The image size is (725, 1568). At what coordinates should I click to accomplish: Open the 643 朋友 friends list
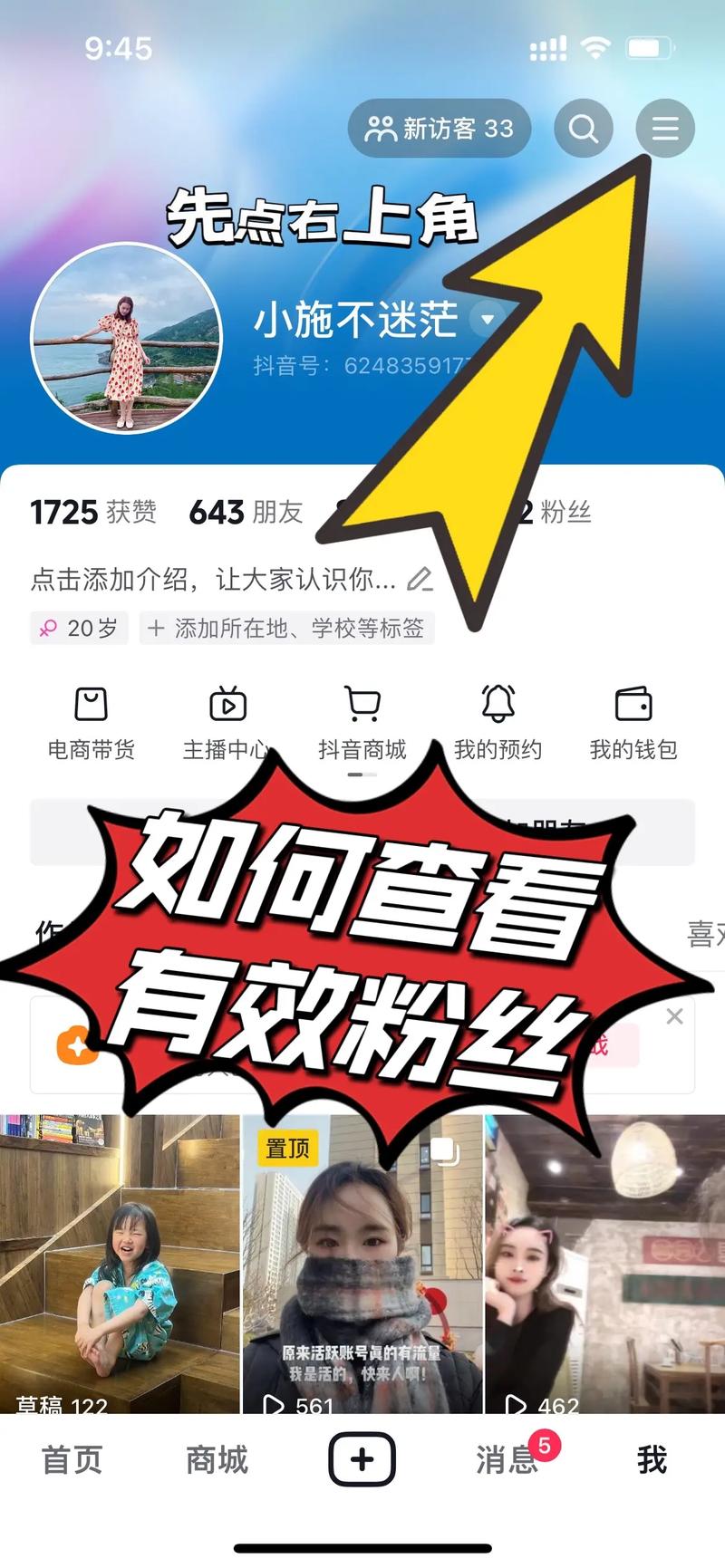click(x=246, y=512)
